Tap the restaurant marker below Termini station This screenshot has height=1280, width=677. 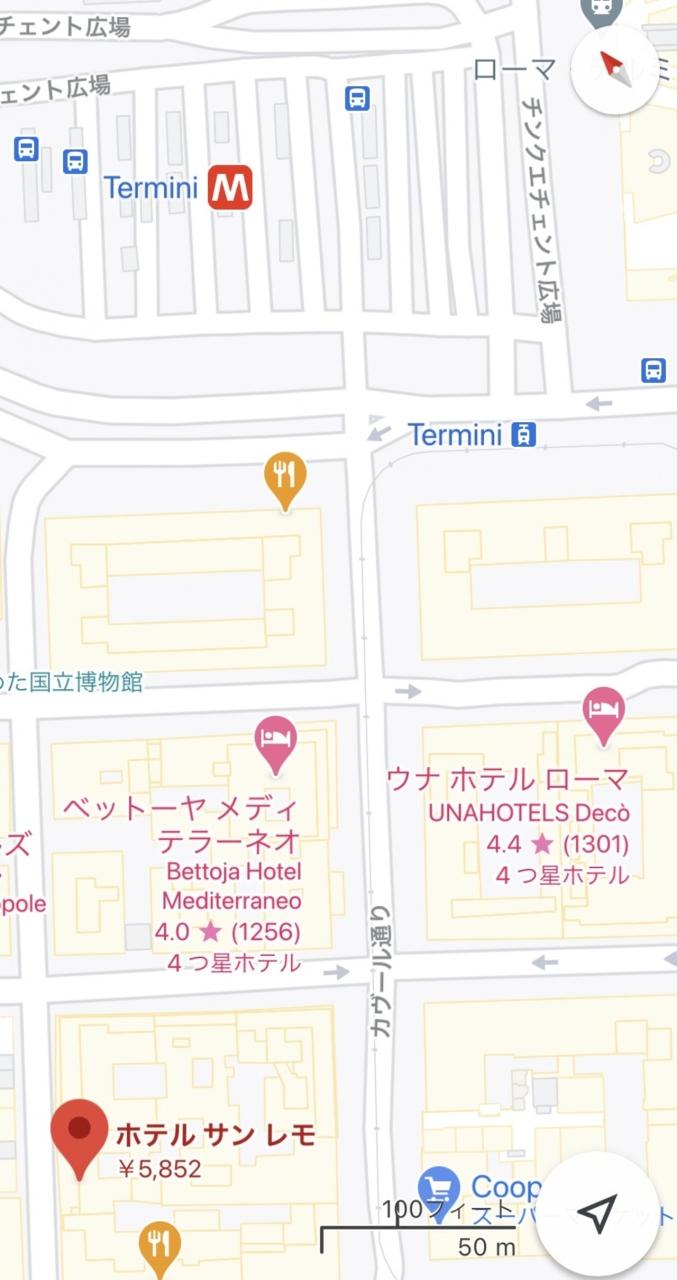pos(285,476)
